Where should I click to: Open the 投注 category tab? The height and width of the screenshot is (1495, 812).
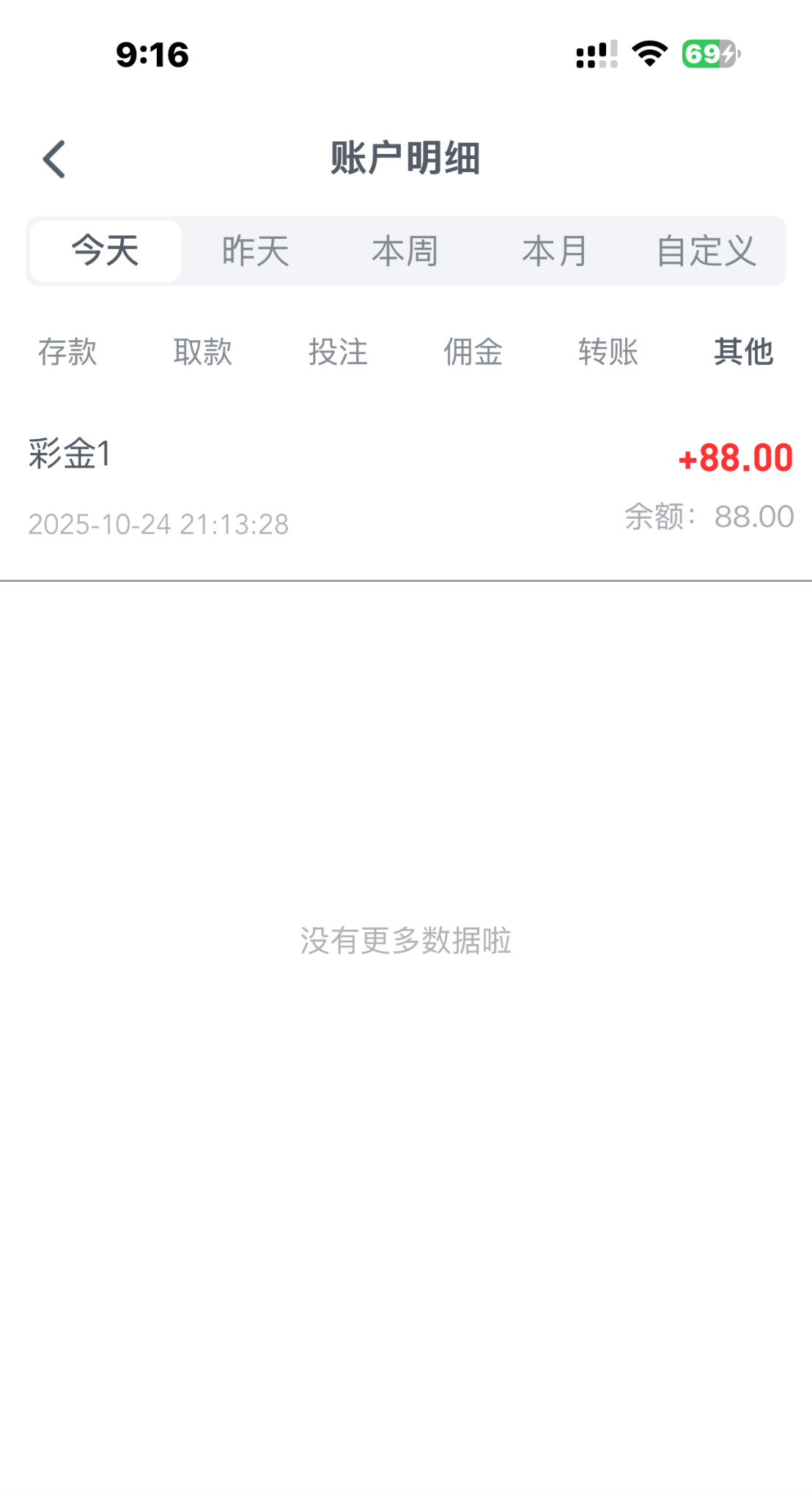(x=338, y=352)
